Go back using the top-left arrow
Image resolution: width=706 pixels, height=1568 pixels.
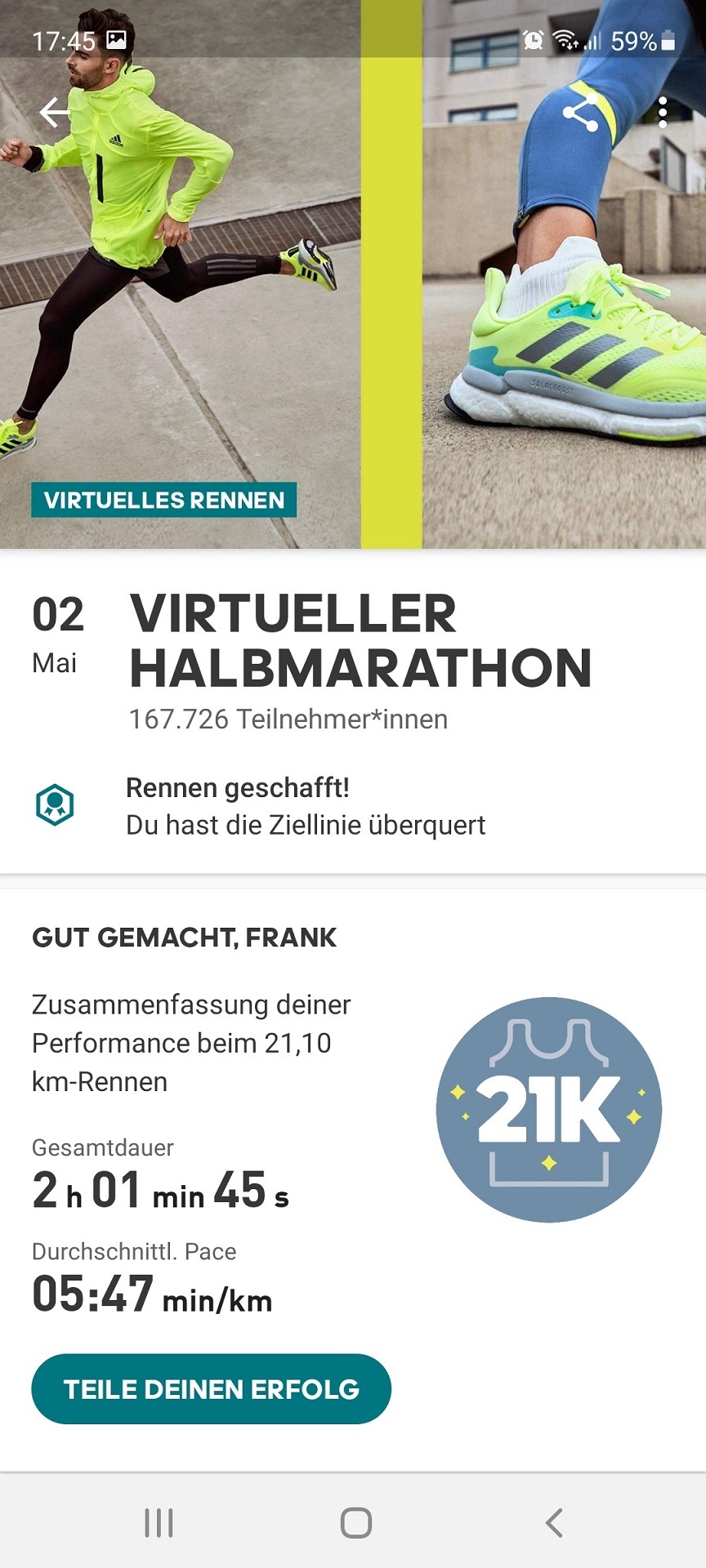pyautogui.click(x=55, y=112)
